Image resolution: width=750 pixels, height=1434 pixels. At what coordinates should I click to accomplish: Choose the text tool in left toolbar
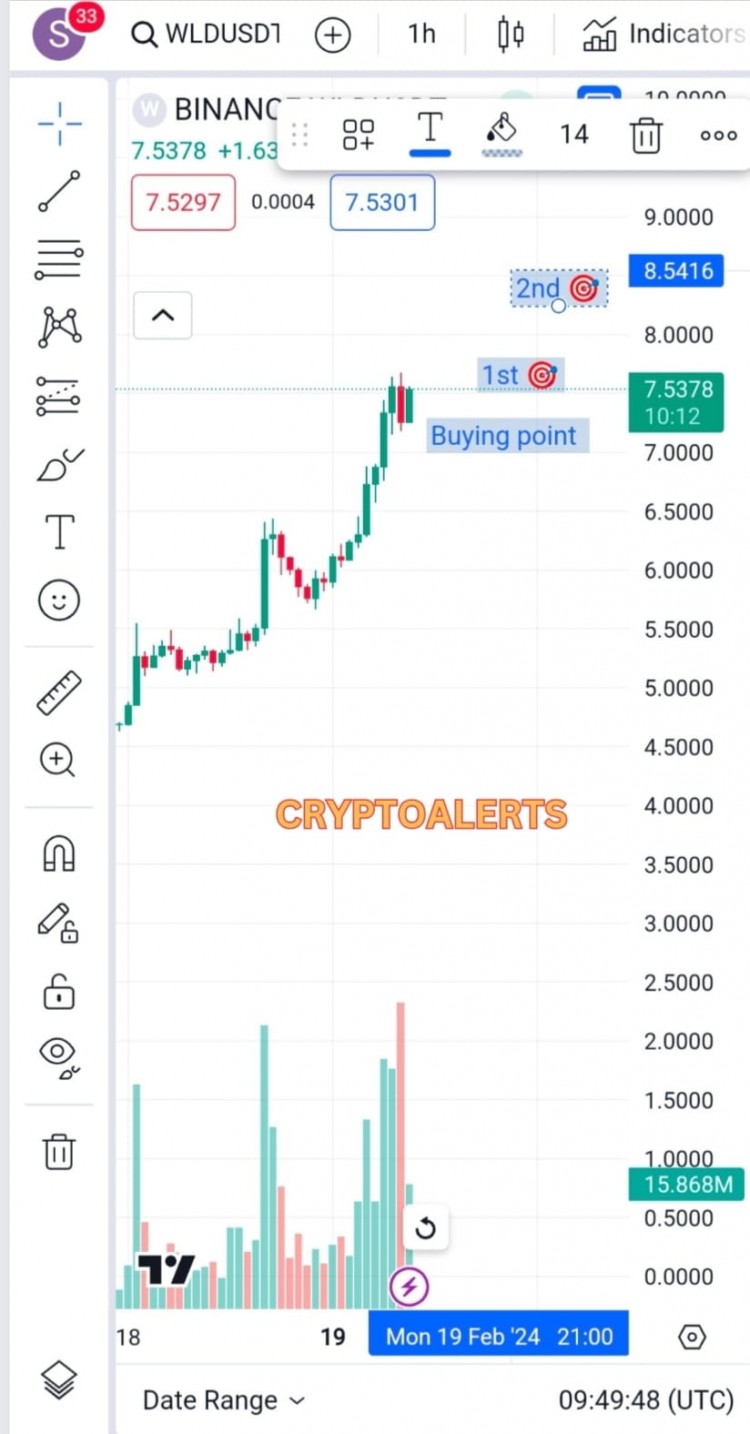tap(60, 532)
